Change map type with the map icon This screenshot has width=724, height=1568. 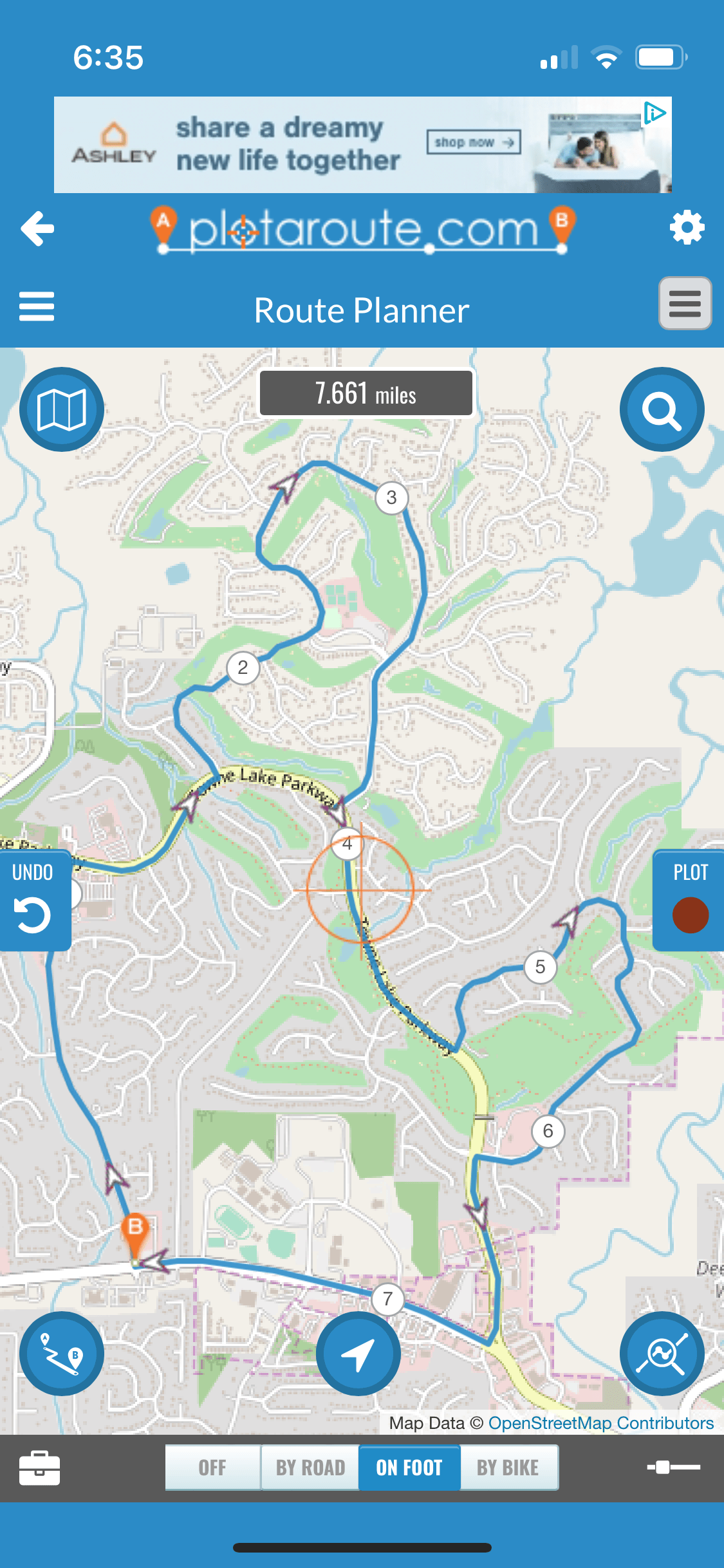click(62, 409)
